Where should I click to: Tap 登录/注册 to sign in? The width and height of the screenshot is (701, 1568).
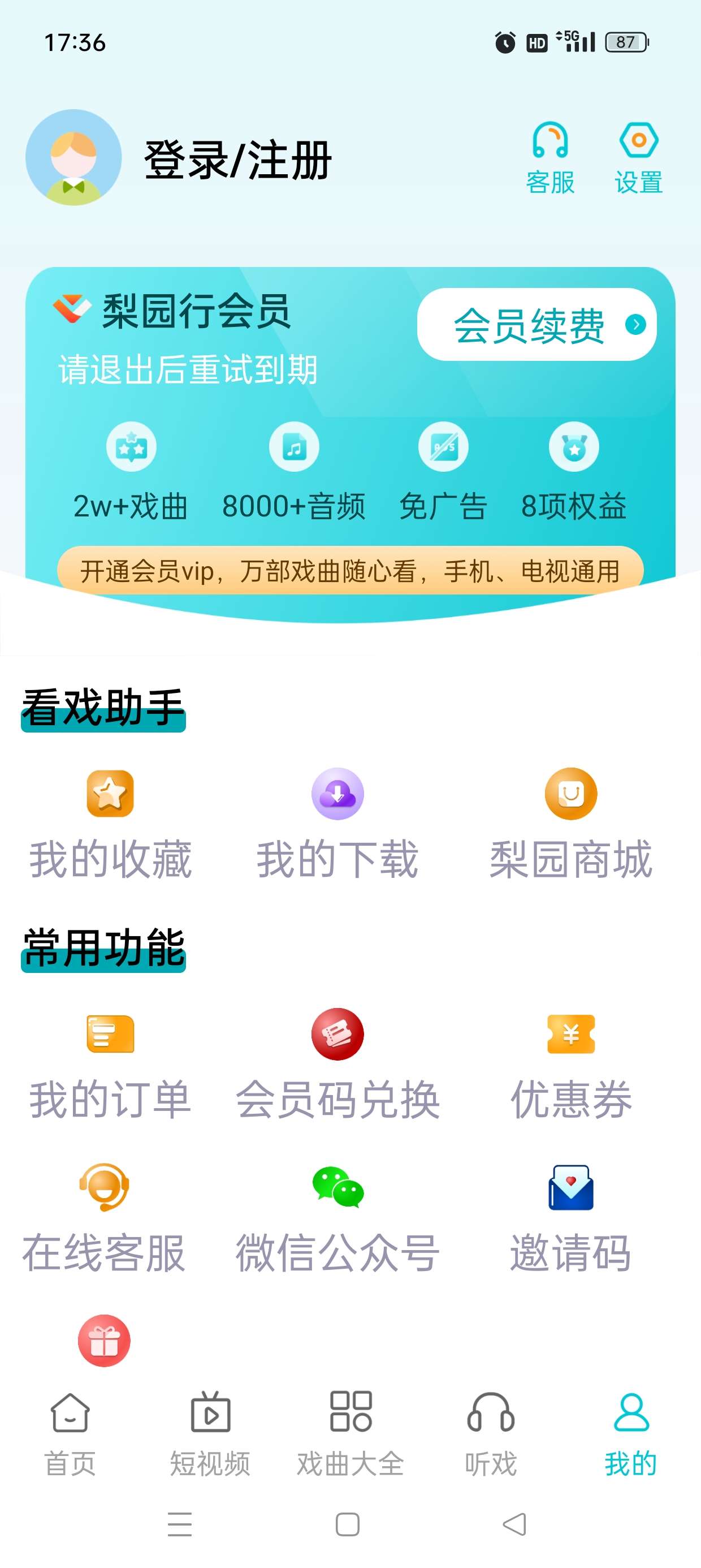[x=237, y=160]
